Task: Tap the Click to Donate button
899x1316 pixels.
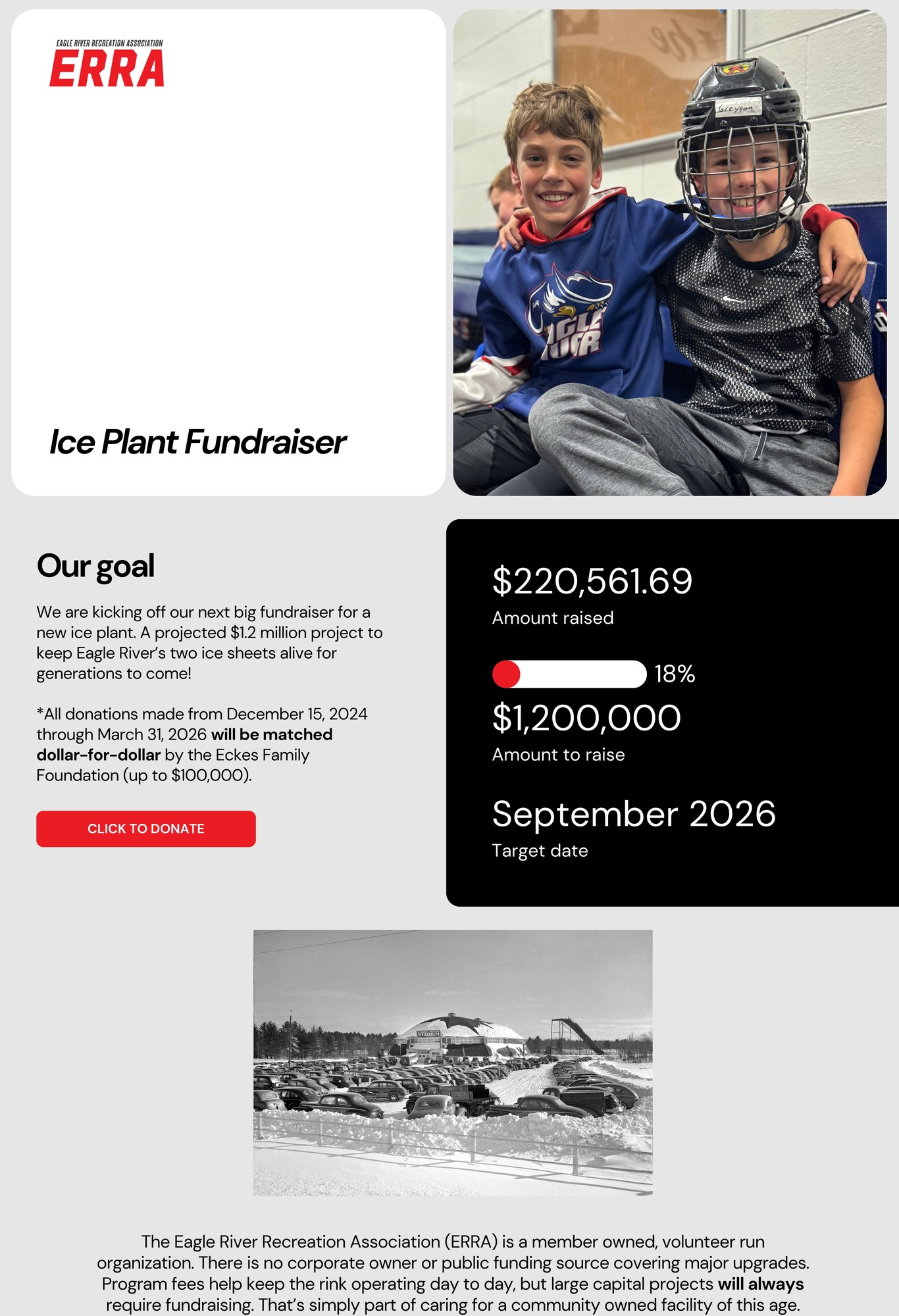Action: pyautogui.click(x=145, y=828)
